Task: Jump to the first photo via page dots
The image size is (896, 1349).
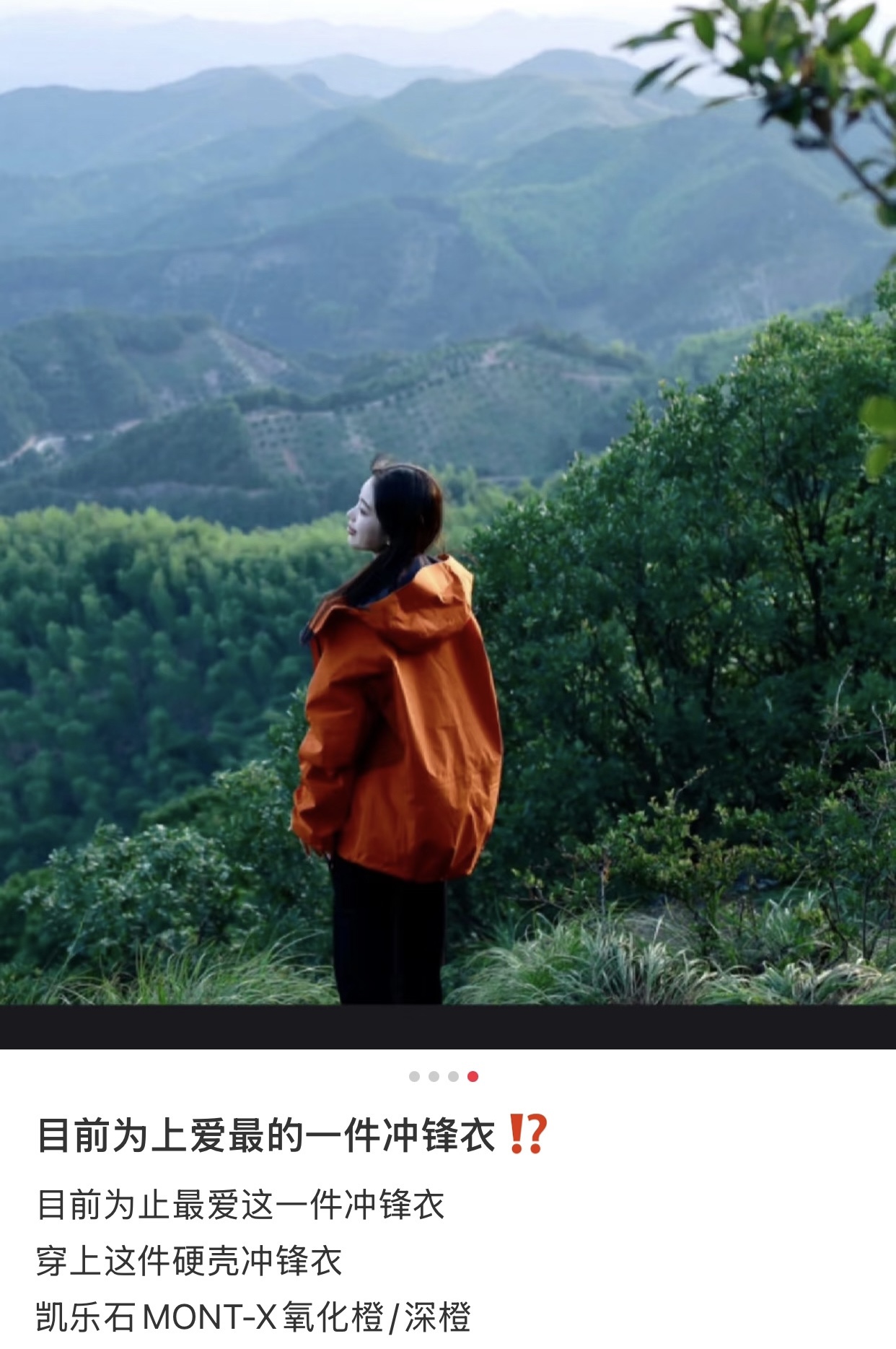Action: tap(414, 1076)
